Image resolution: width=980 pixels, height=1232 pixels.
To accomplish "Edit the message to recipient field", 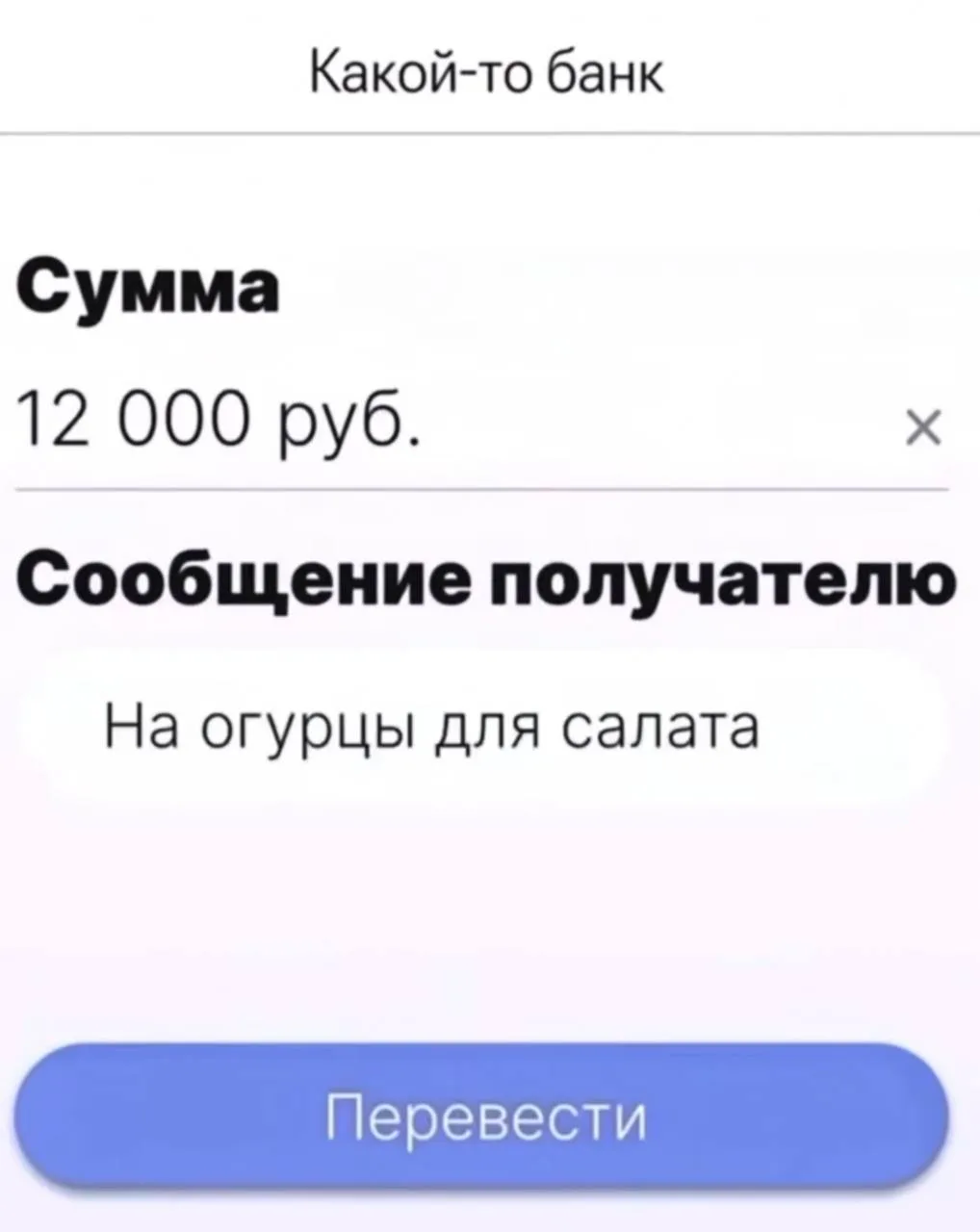I will 481,728.
